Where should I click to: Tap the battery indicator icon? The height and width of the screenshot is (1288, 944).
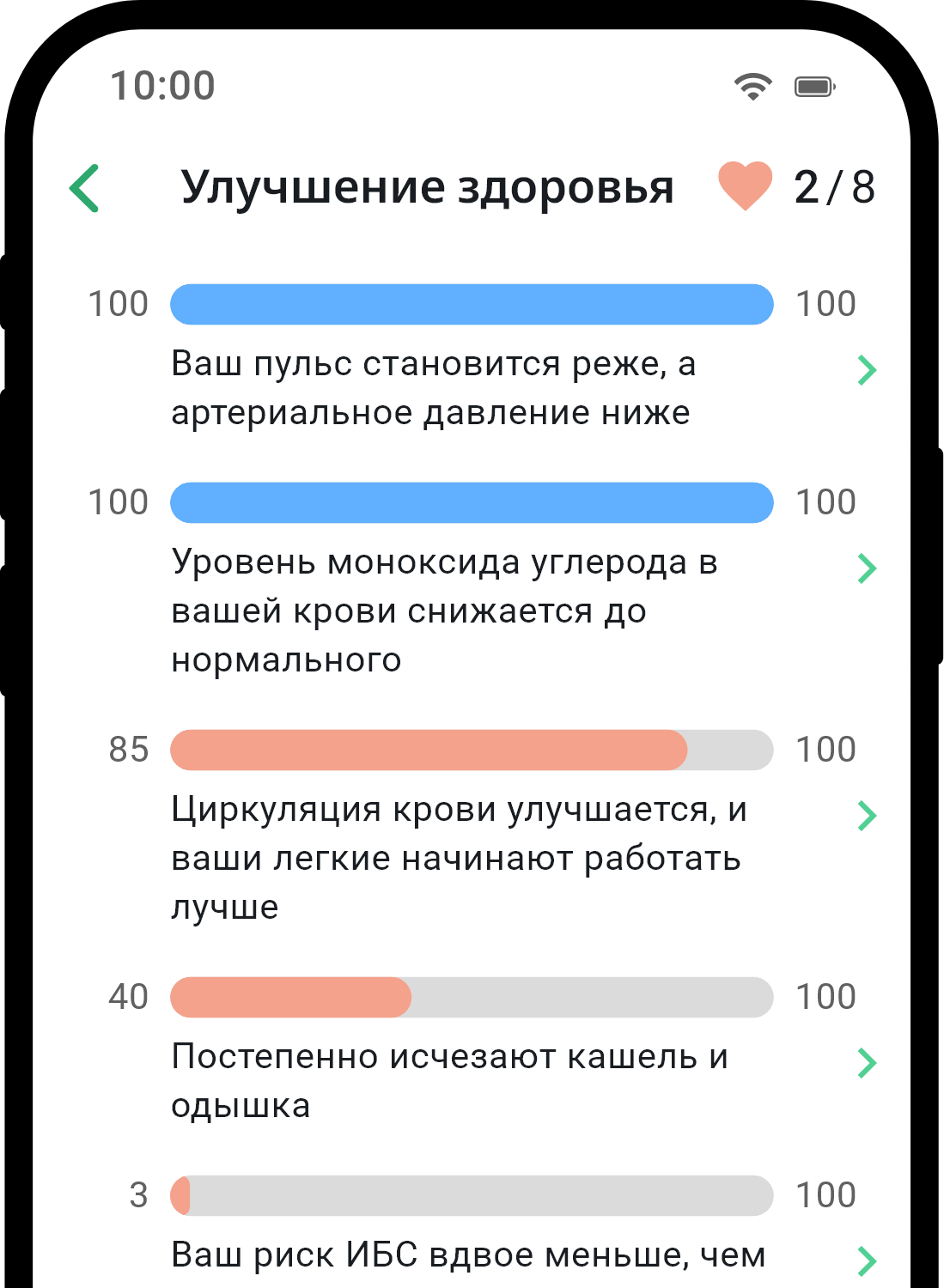click(x=814, y=86)
